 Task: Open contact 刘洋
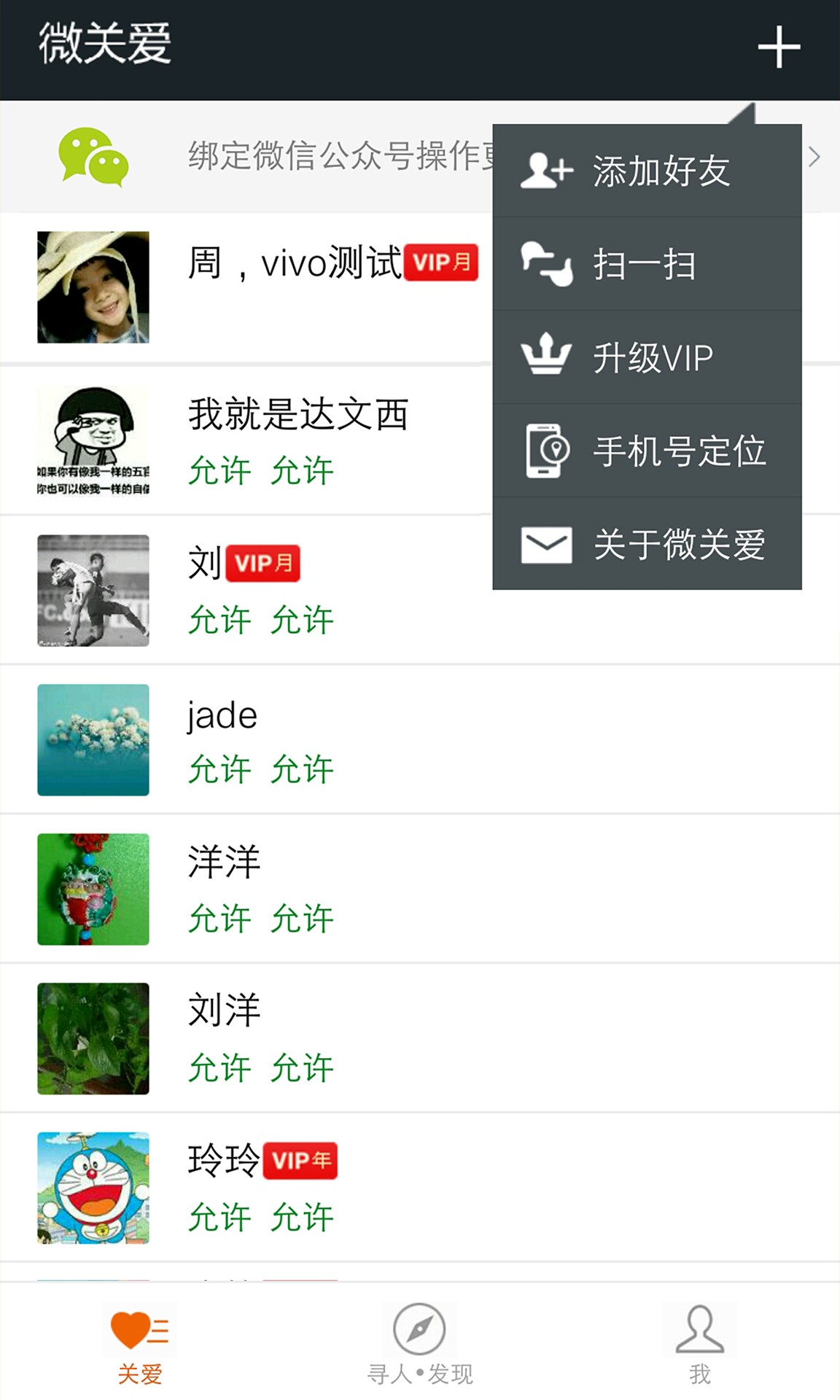pyautogui.click(x=365, y=1038)
